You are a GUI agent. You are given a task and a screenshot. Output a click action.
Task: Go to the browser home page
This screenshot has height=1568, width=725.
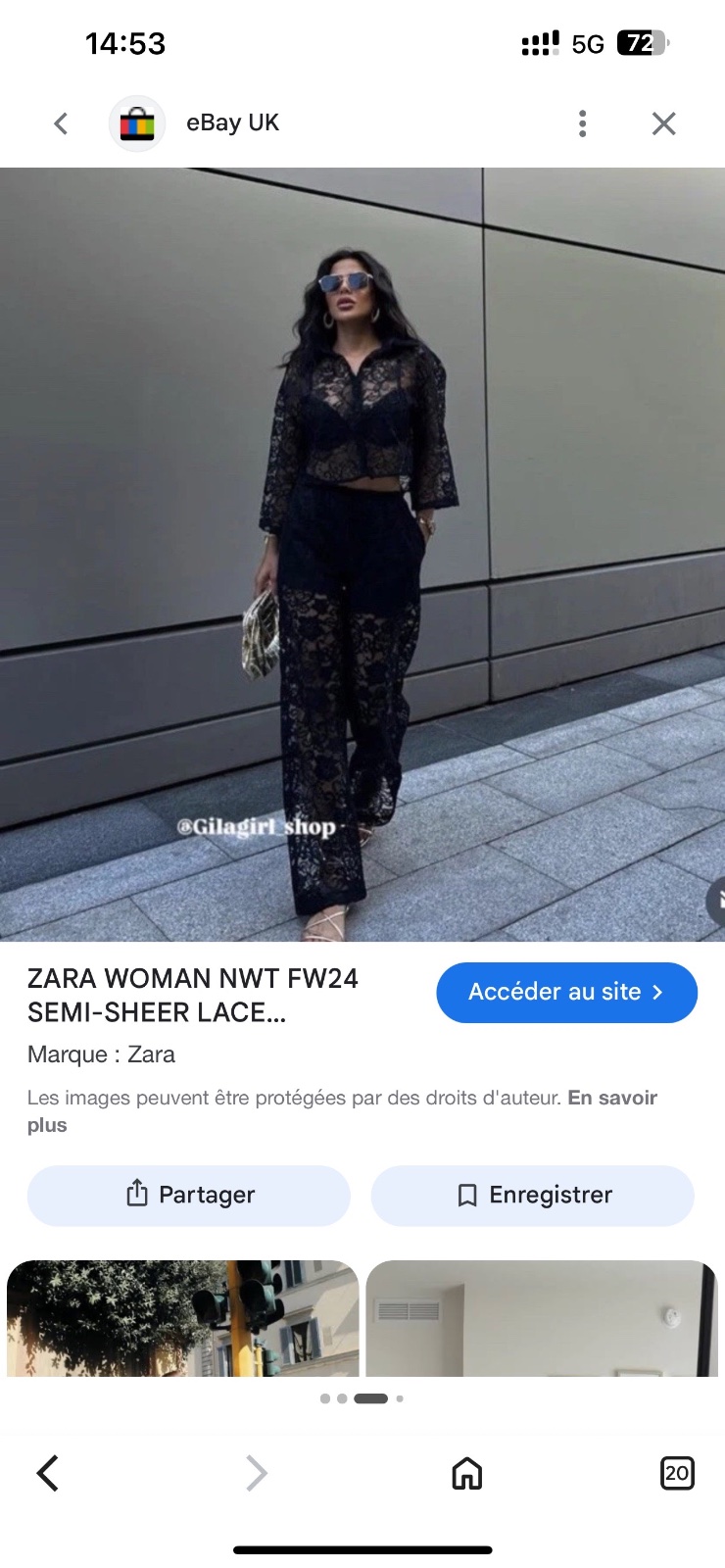click(467, 1473)
